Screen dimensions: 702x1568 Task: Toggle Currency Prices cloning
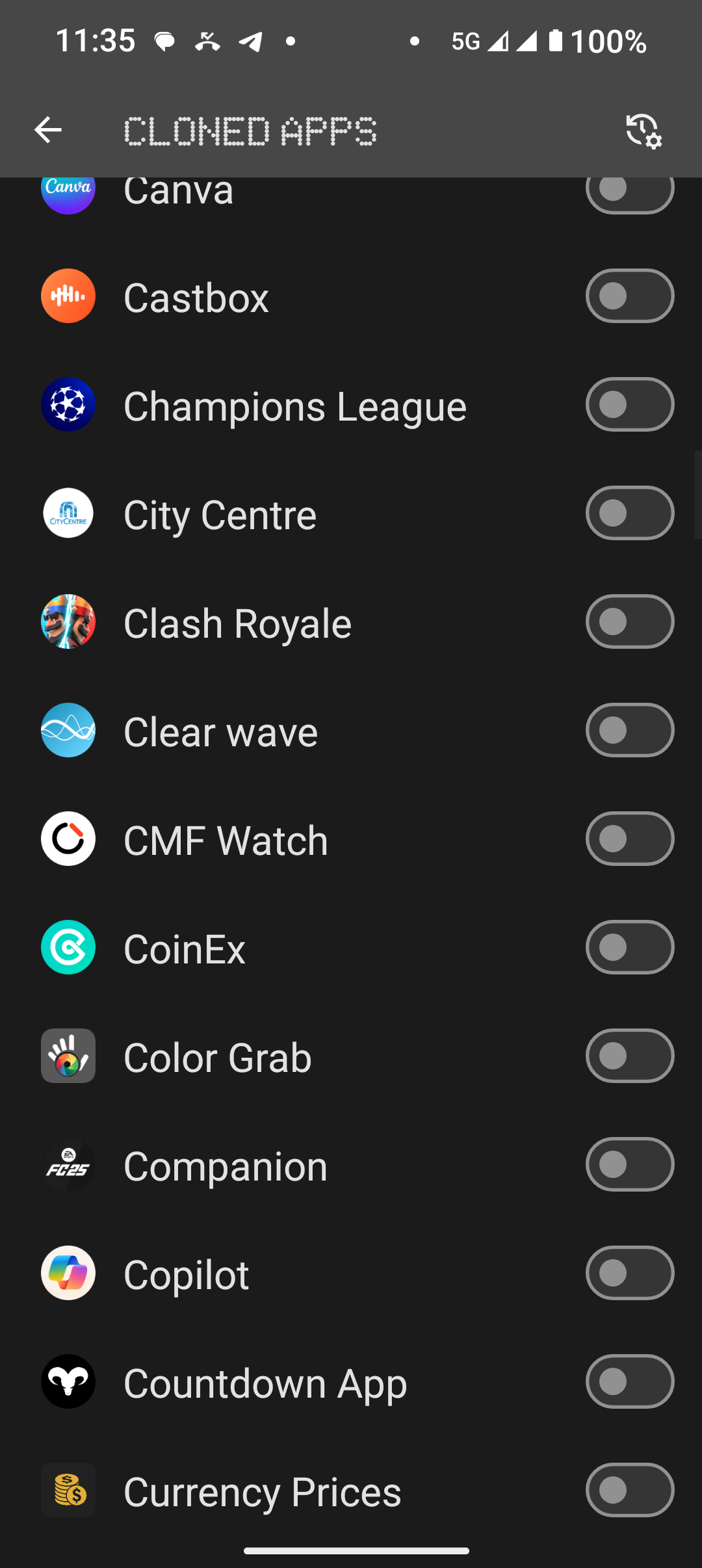[629, 1491]
